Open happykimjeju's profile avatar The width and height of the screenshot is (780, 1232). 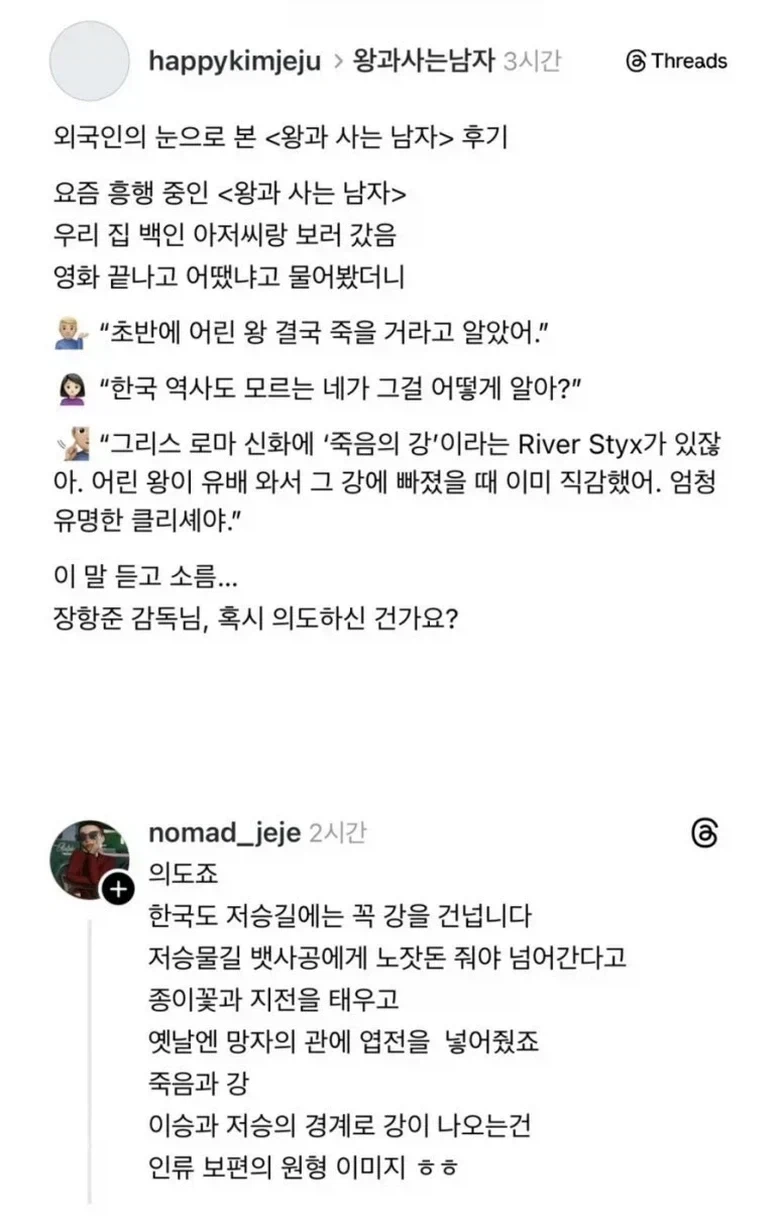(89, 61)
